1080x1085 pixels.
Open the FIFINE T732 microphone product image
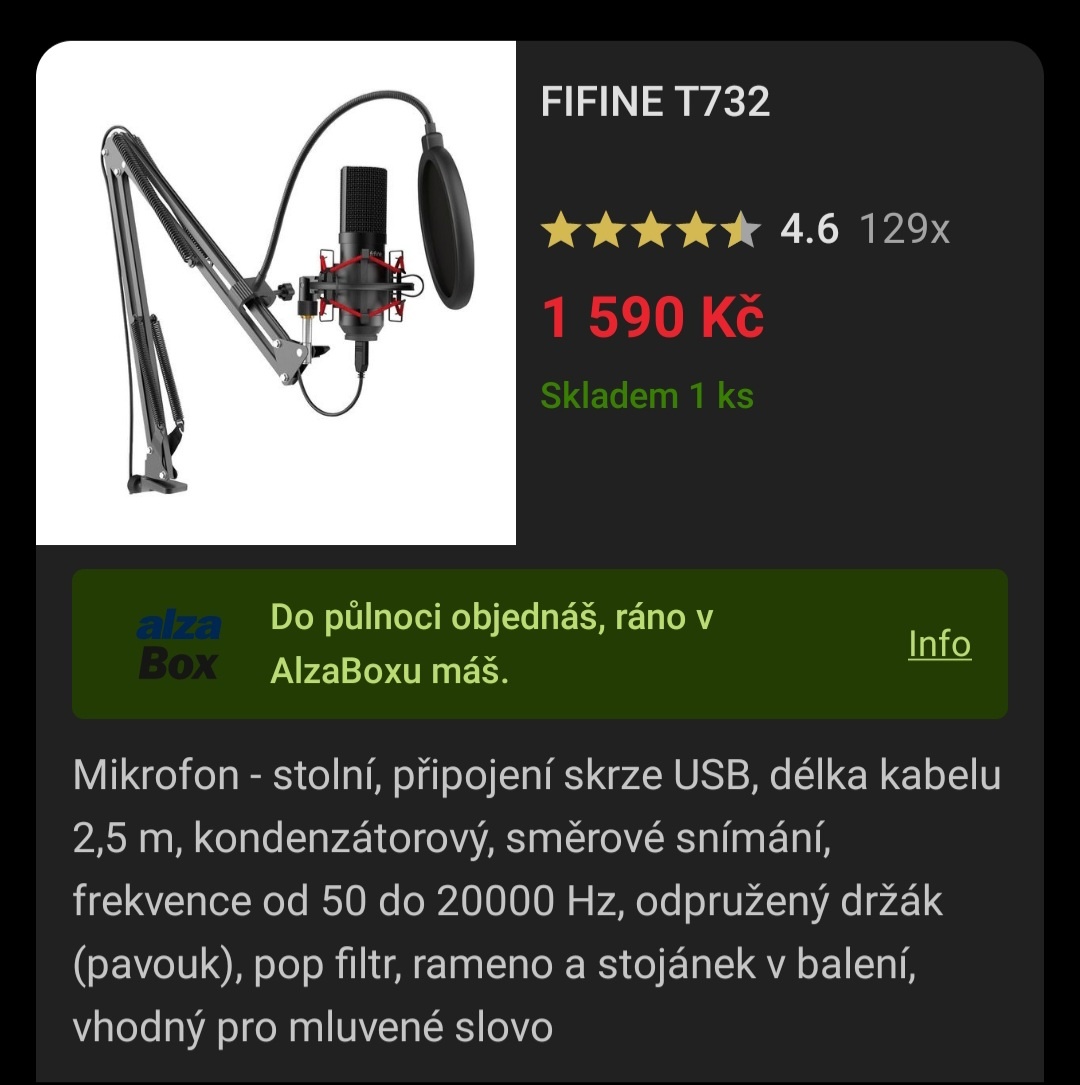(276, 293)
